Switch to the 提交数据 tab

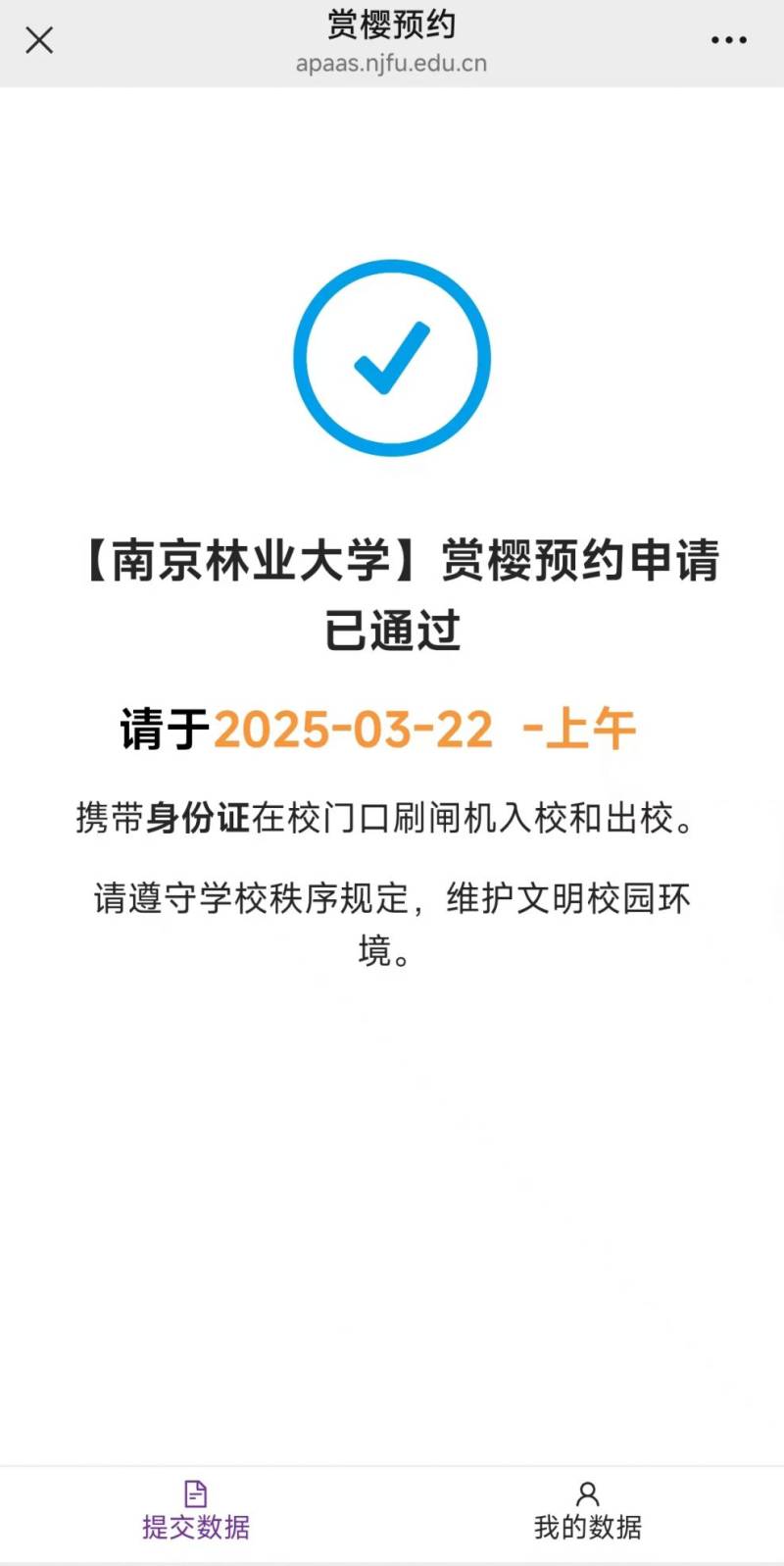click(196, 1510)
